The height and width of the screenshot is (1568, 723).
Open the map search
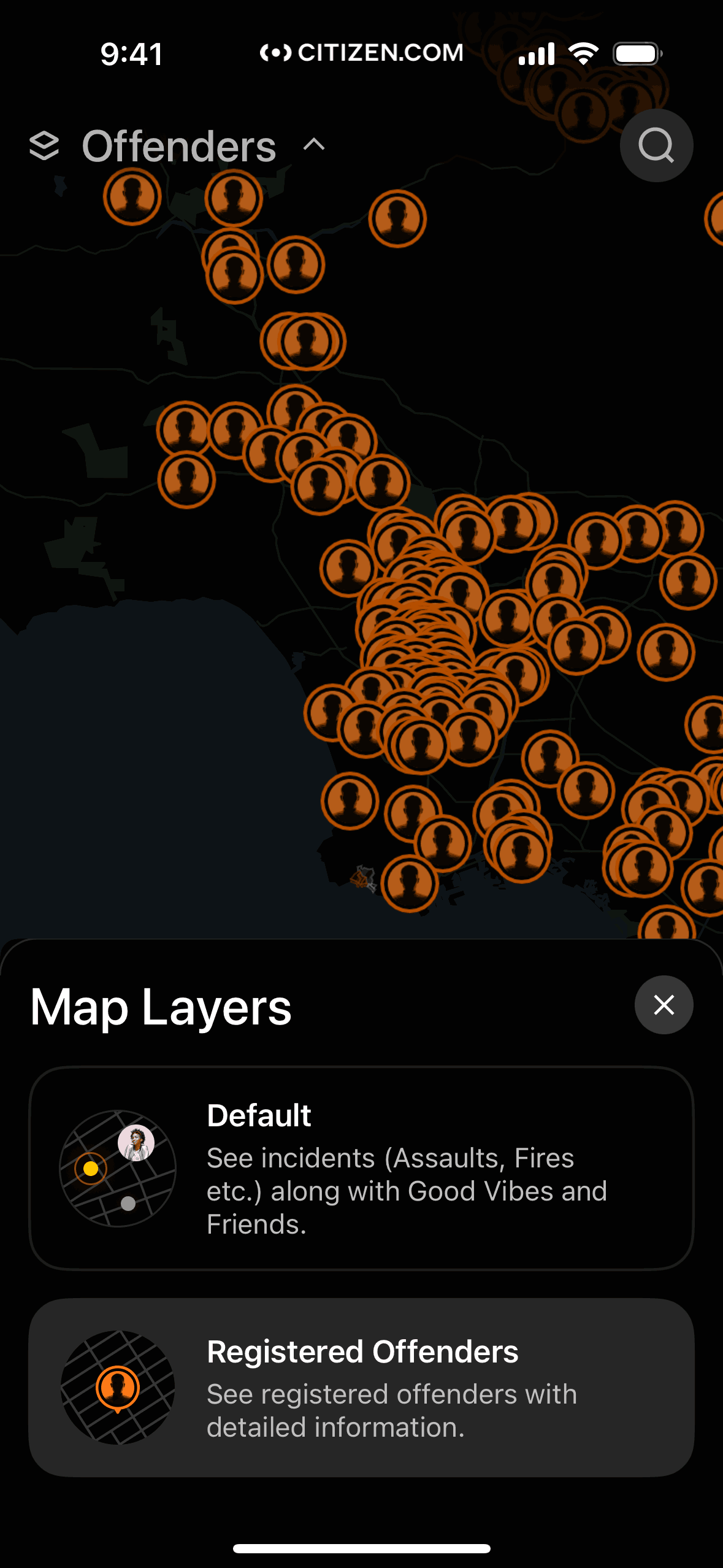point(656,145)
